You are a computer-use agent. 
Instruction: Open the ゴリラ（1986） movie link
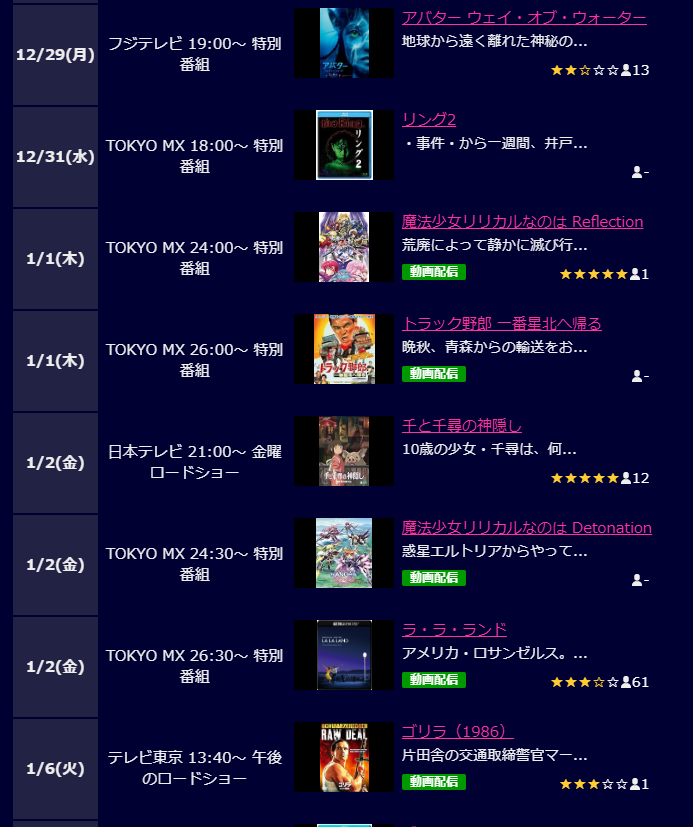click(457, 732)
